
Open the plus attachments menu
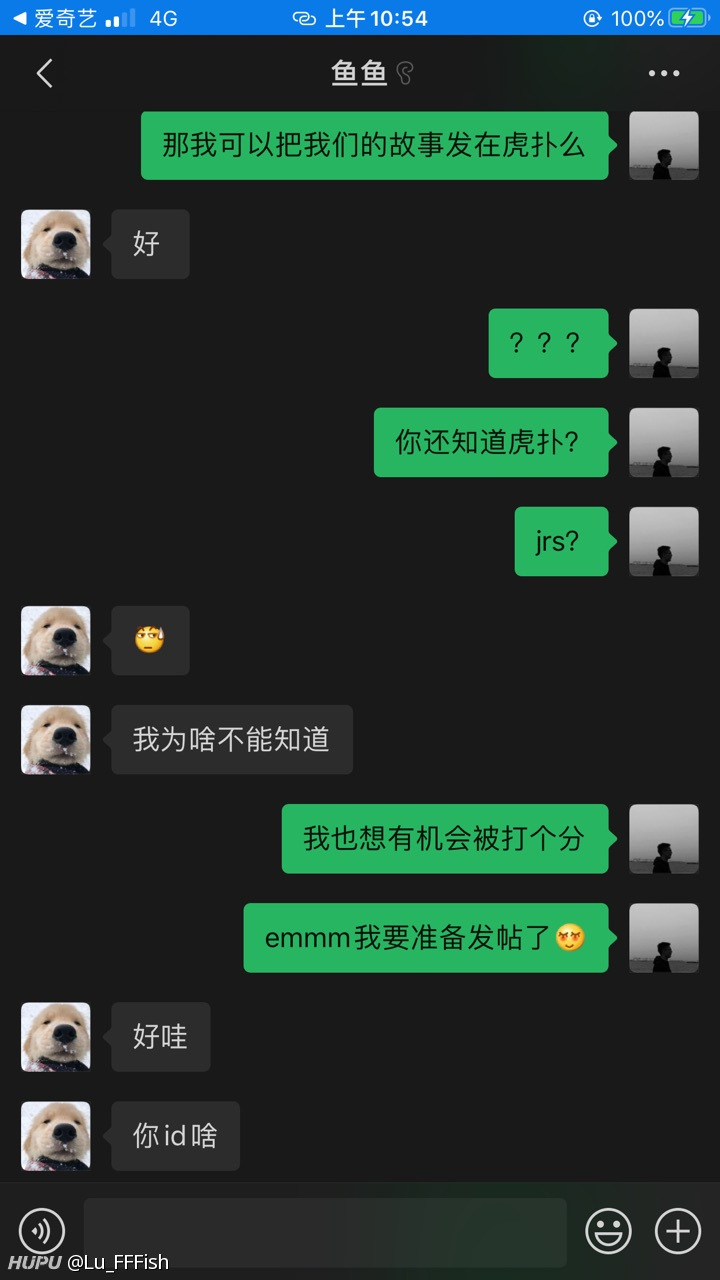pos(678,1230)
